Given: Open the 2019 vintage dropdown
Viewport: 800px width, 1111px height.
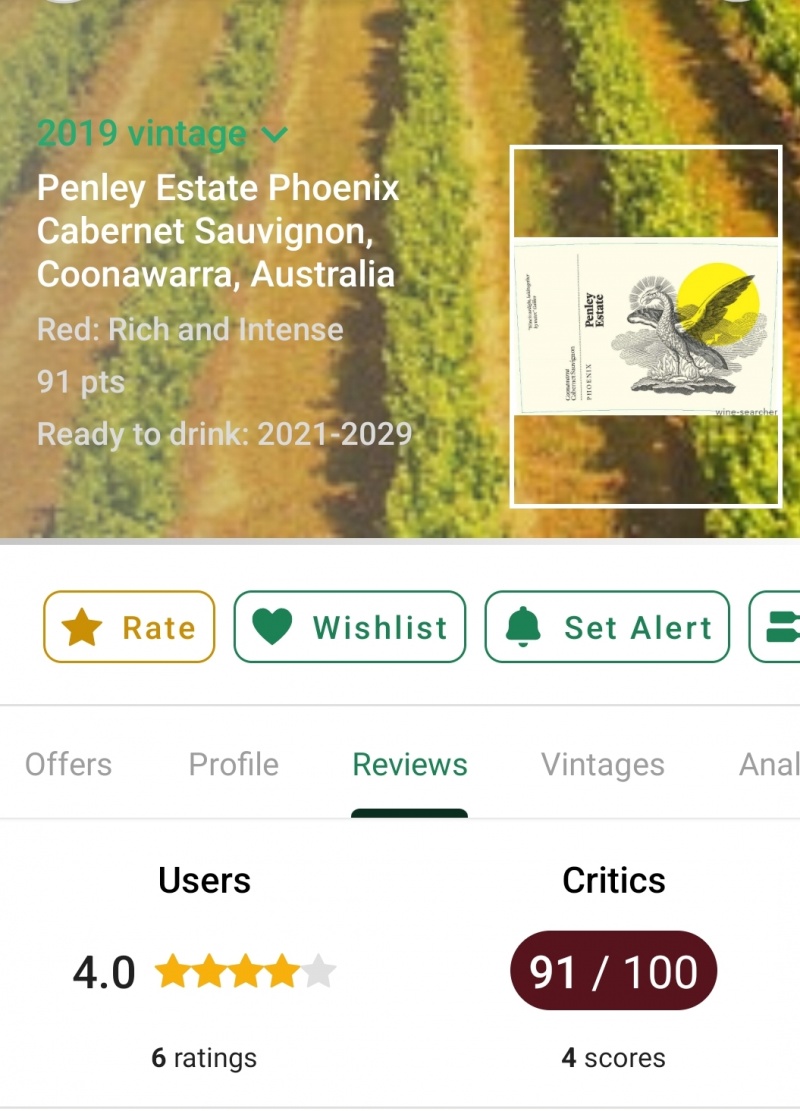Looking at the screenshot, I should coord(163,133).
